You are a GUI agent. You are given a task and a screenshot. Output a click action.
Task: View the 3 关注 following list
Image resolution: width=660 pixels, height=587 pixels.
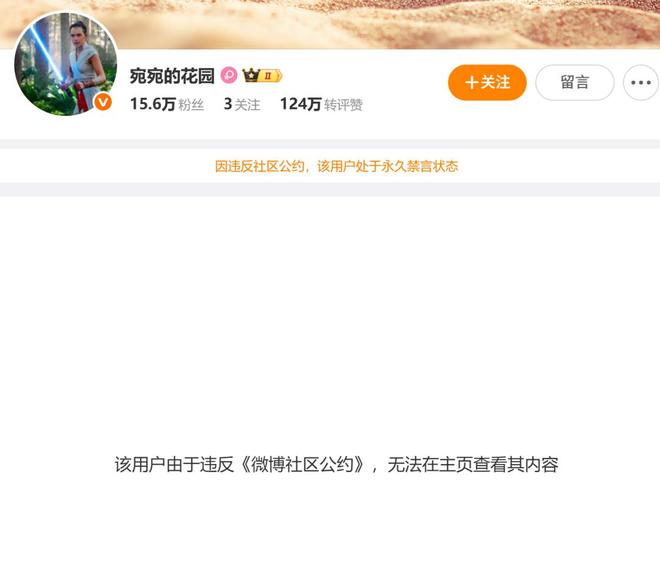coord(241,104)
